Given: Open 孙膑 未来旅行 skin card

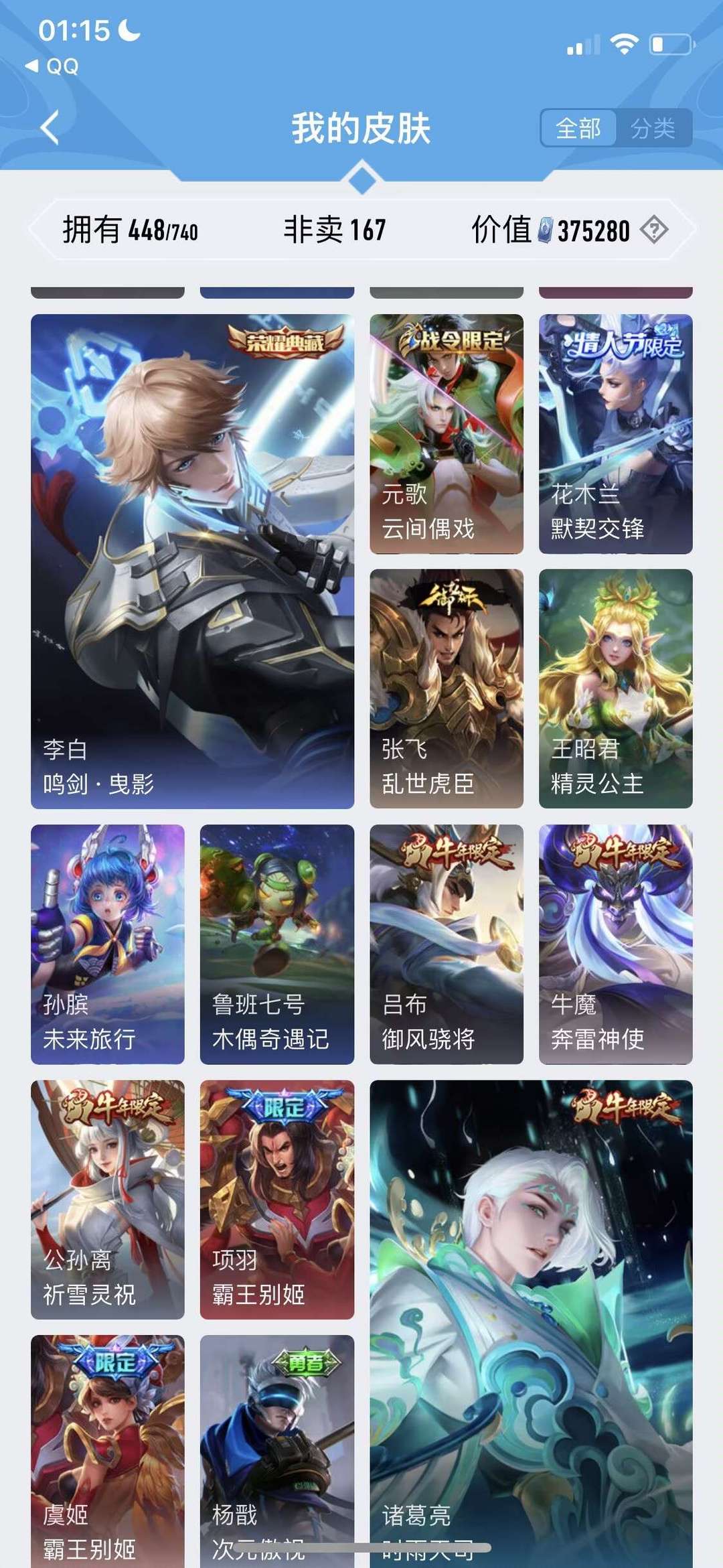Looking at the screenshot, I should coord(108,944).
